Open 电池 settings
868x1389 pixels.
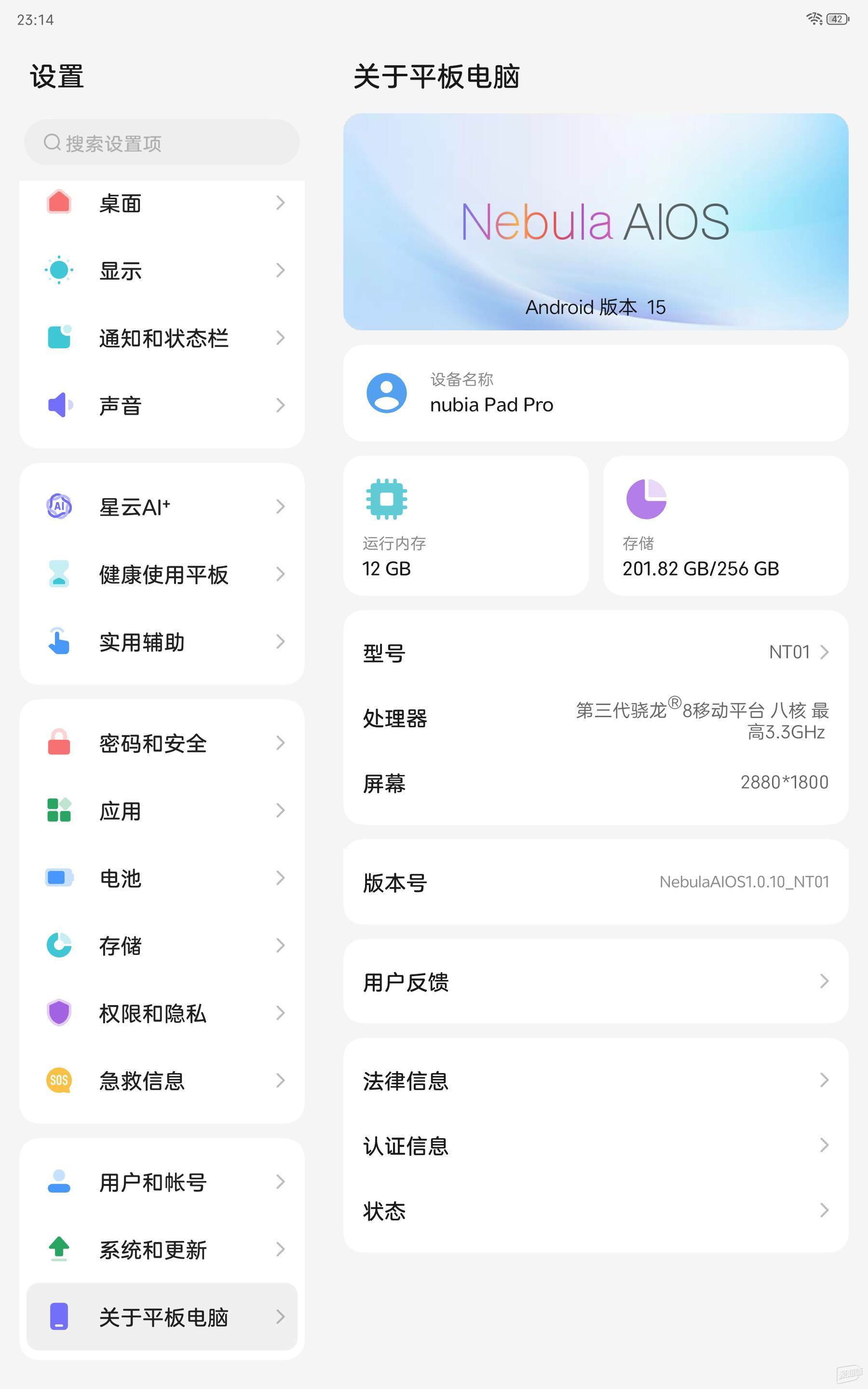162,878
